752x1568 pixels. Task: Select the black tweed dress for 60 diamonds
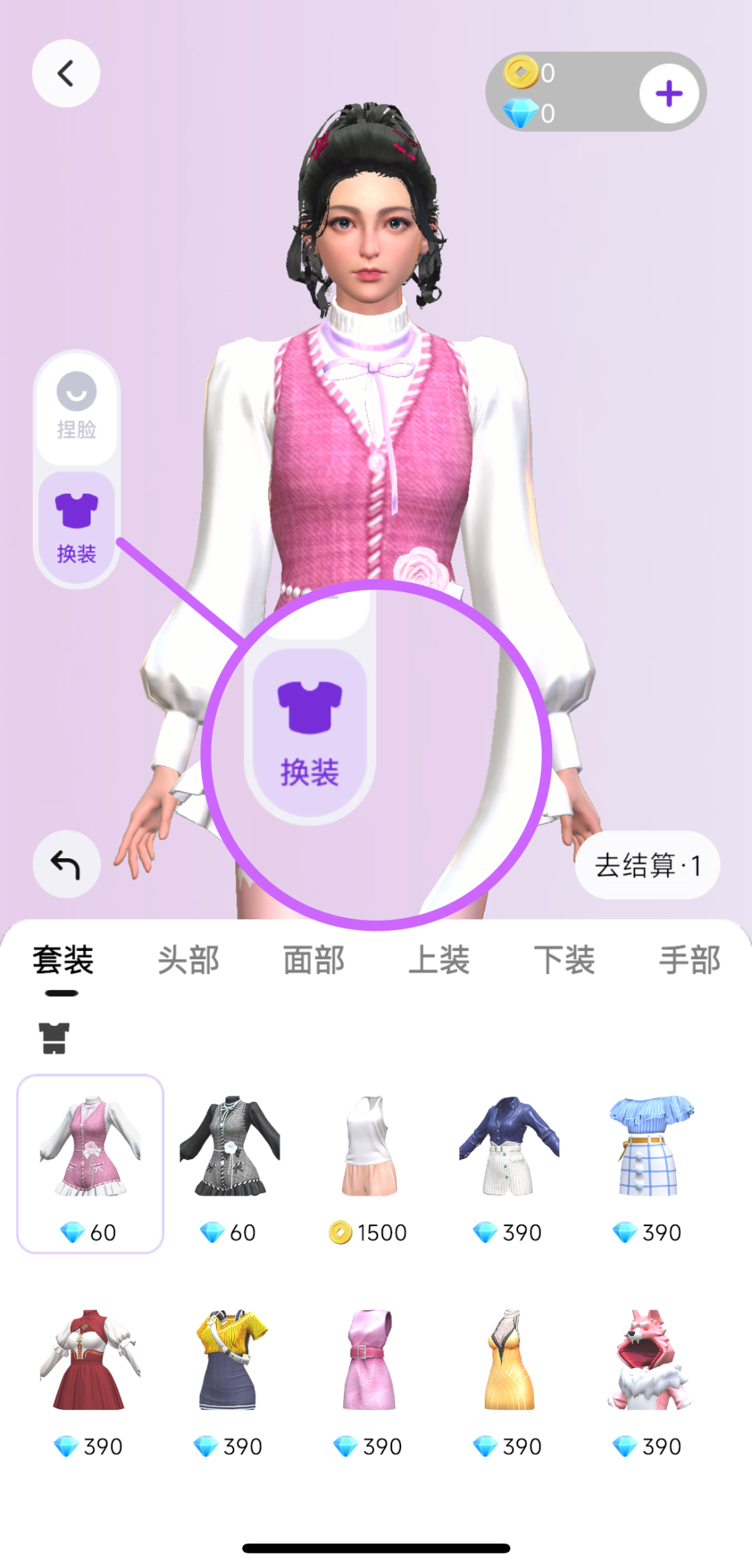click(x=230, y=1162)
